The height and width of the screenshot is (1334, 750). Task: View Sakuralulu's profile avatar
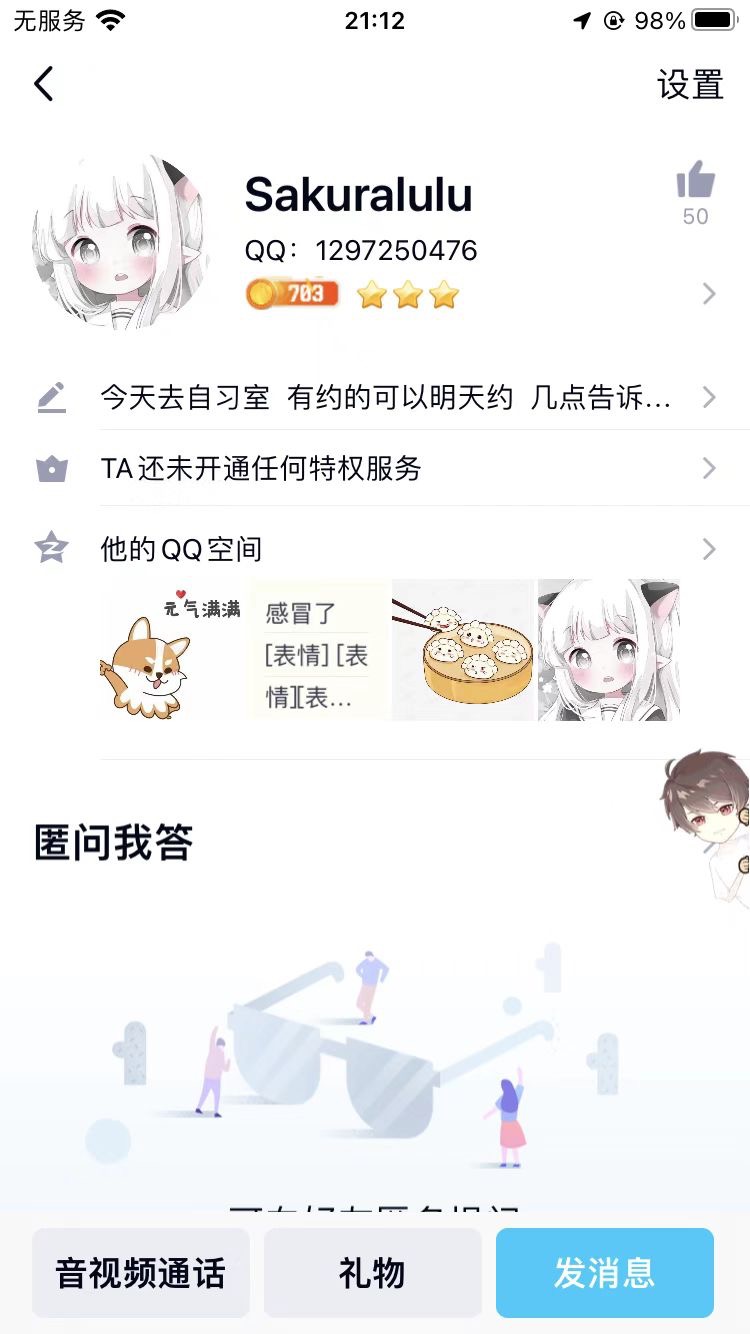(x=122, y=243)
